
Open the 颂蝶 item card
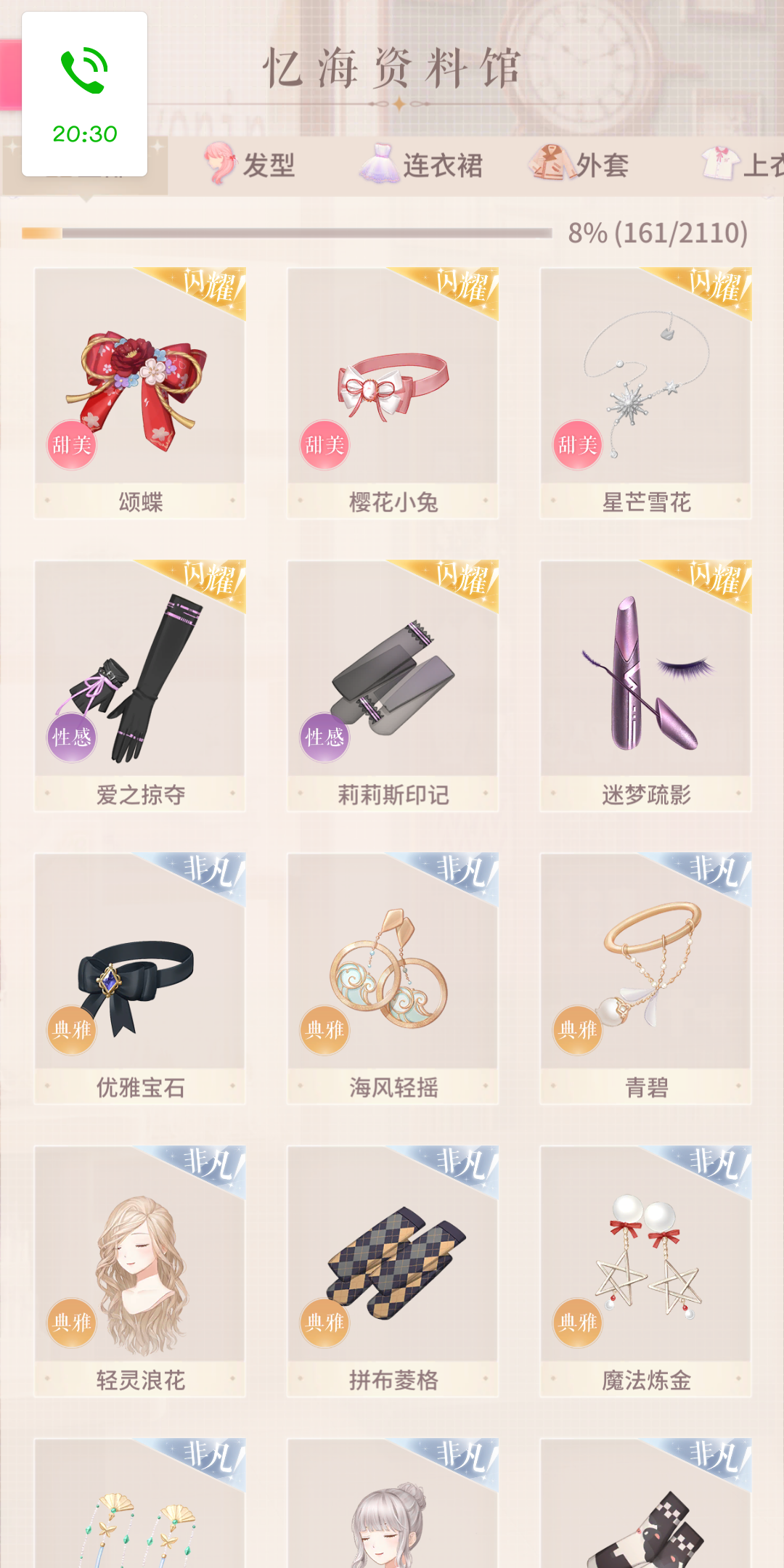140,393
